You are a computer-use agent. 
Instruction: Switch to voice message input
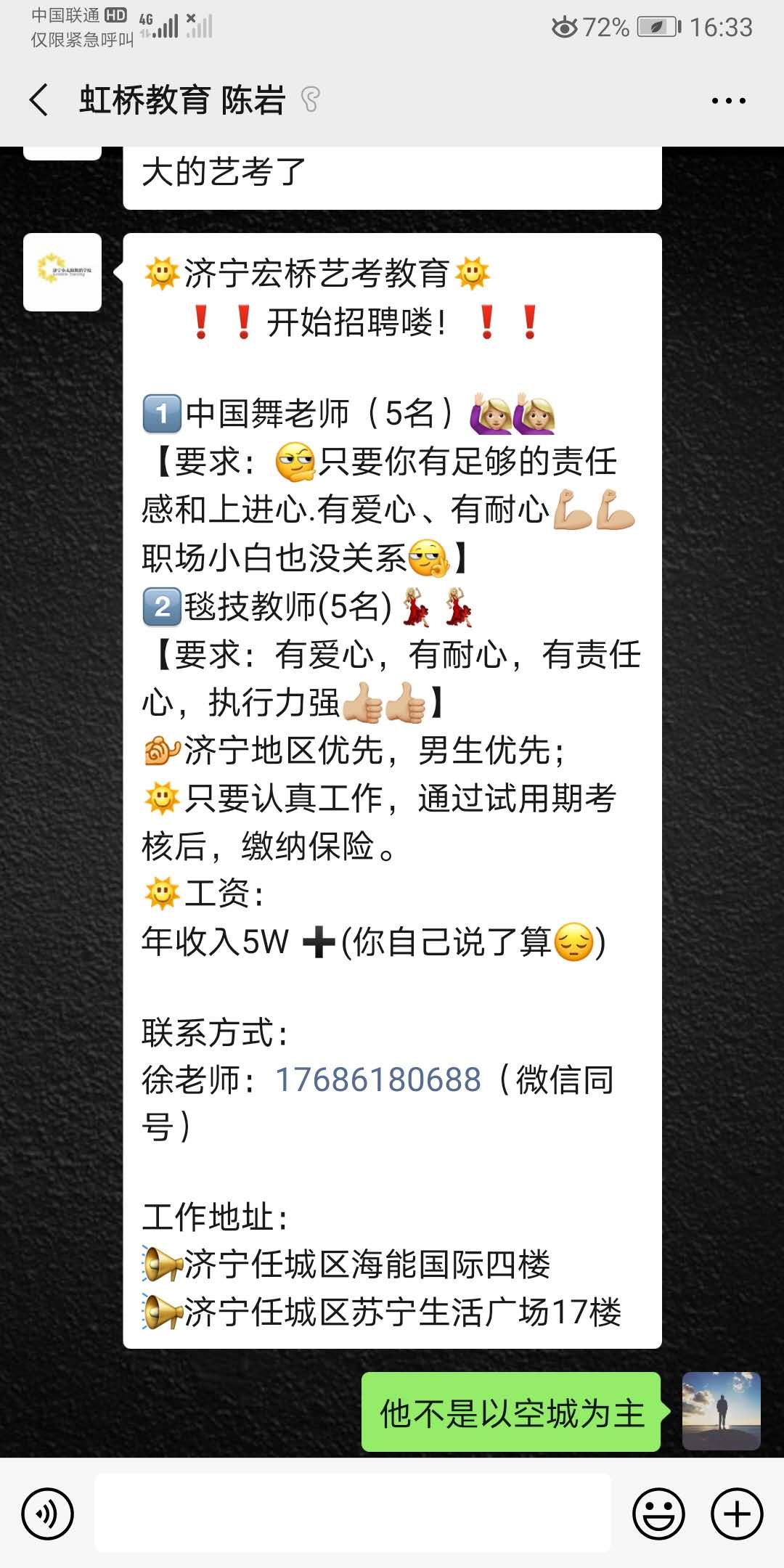pos(48,1514)
